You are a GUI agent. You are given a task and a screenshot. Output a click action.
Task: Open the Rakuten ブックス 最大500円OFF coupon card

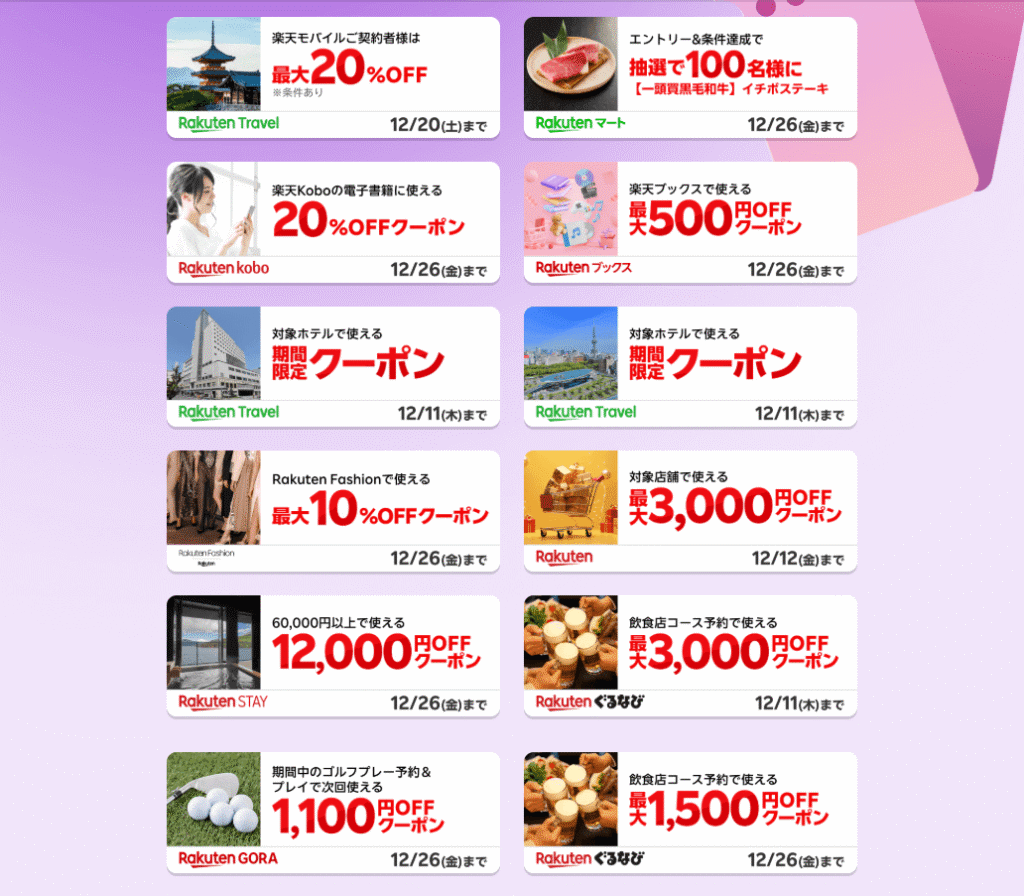coord(690,222)
